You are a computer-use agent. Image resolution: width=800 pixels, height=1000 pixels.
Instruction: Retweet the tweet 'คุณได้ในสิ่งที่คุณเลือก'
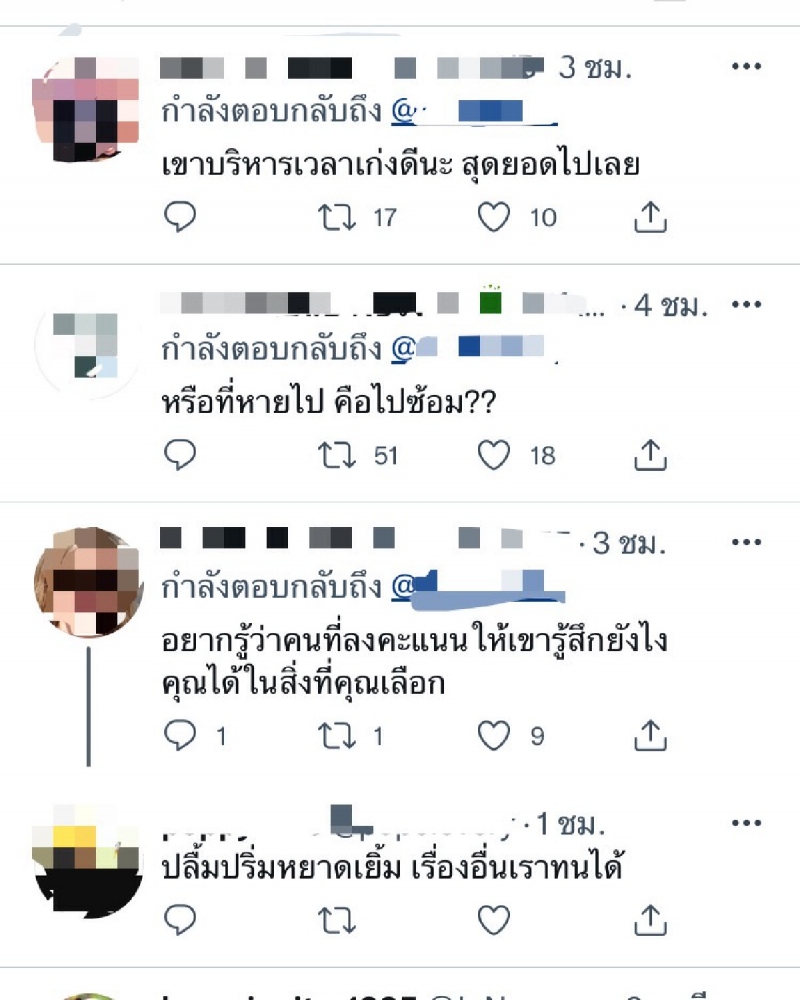(x=331, y=737)
